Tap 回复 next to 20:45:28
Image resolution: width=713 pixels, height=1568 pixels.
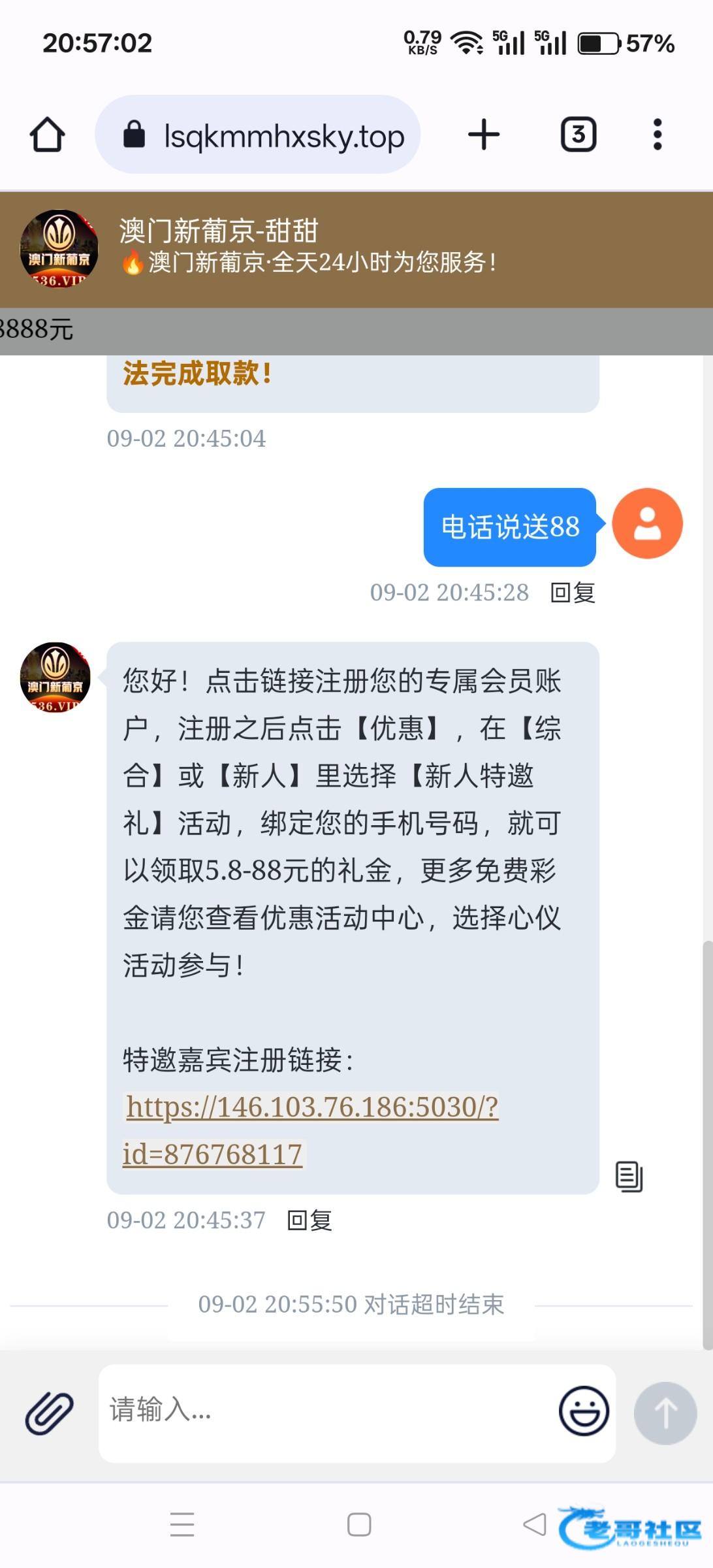coord(573,593)
